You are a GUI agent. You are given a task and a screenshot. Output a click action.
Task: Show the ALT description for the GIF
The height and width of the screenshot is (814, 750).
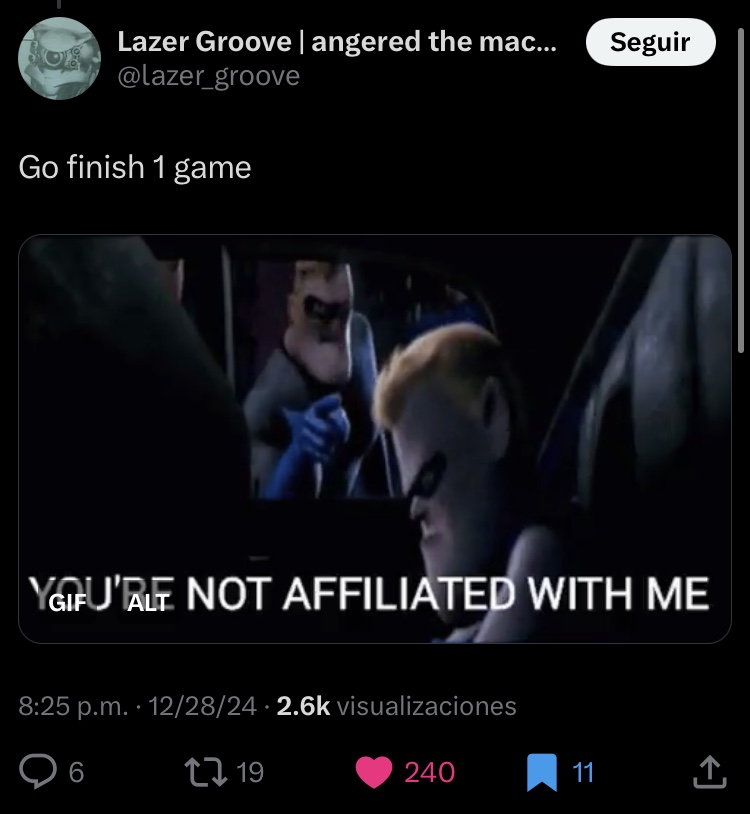[149, 603]
